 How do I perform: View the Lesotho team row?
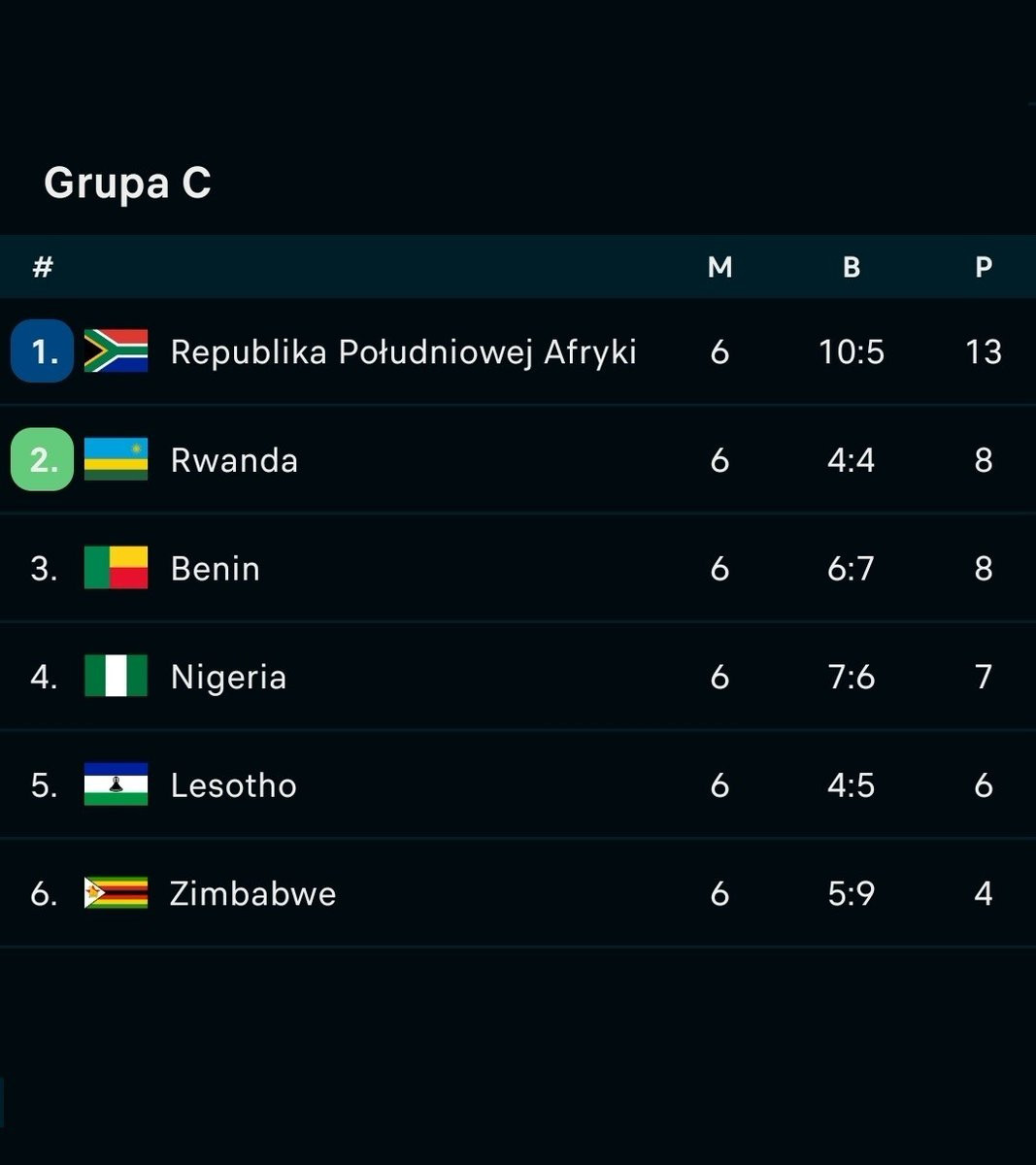click(518, 784)
